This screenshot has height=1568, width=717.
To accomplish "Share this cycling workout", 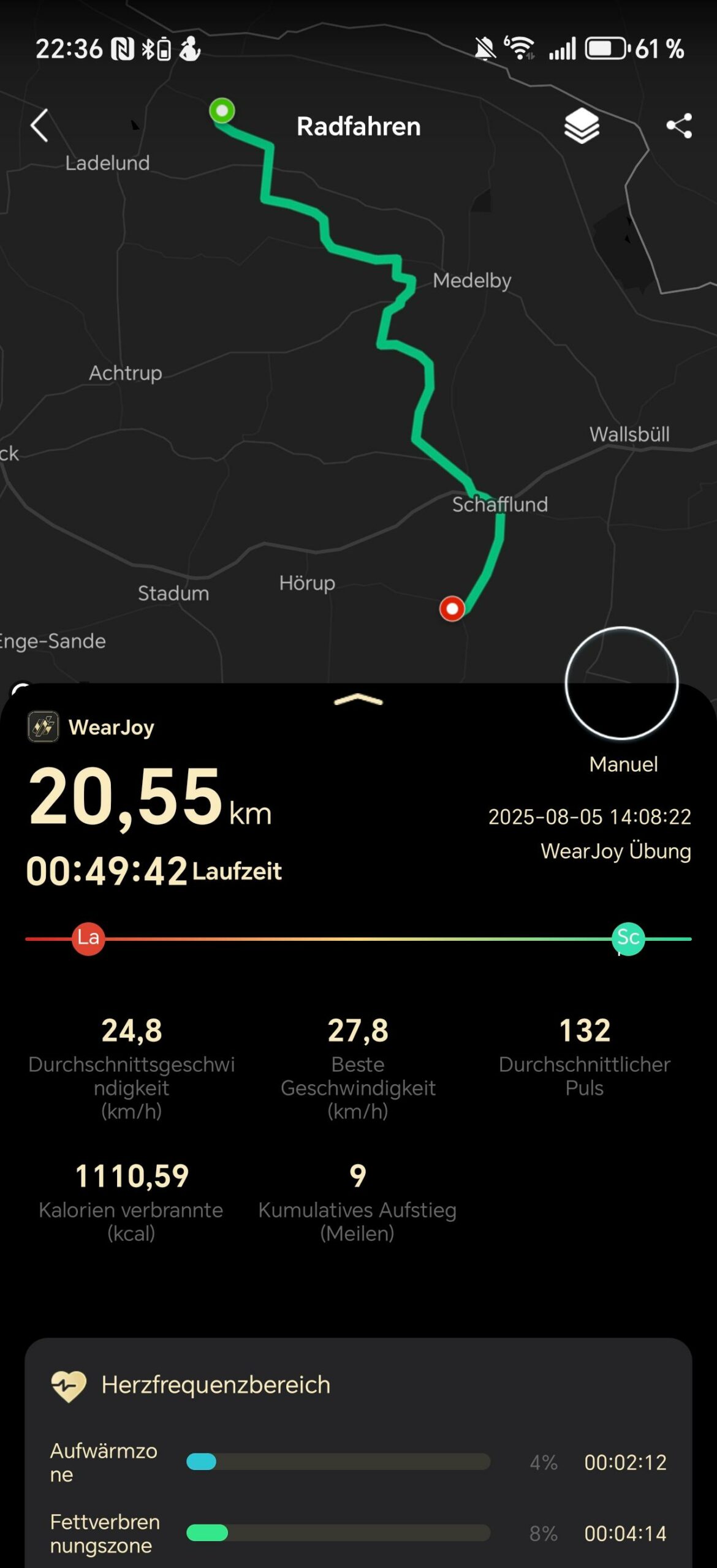I will coord(679,126).
